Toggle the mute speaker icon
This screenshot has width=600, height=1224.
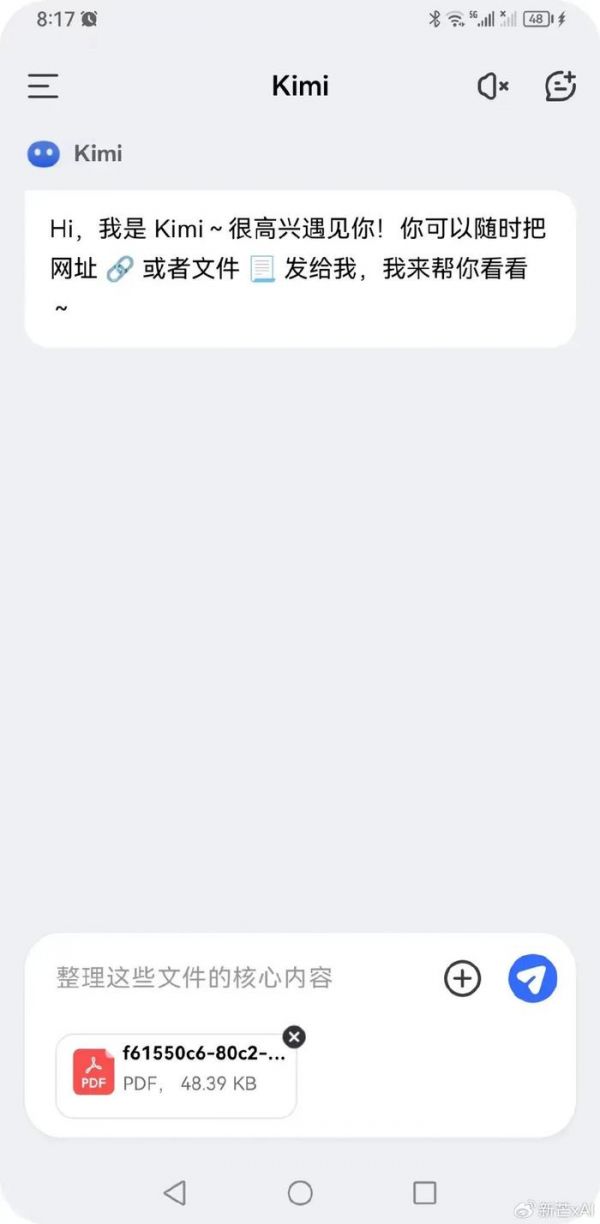[x=492, y=87]
